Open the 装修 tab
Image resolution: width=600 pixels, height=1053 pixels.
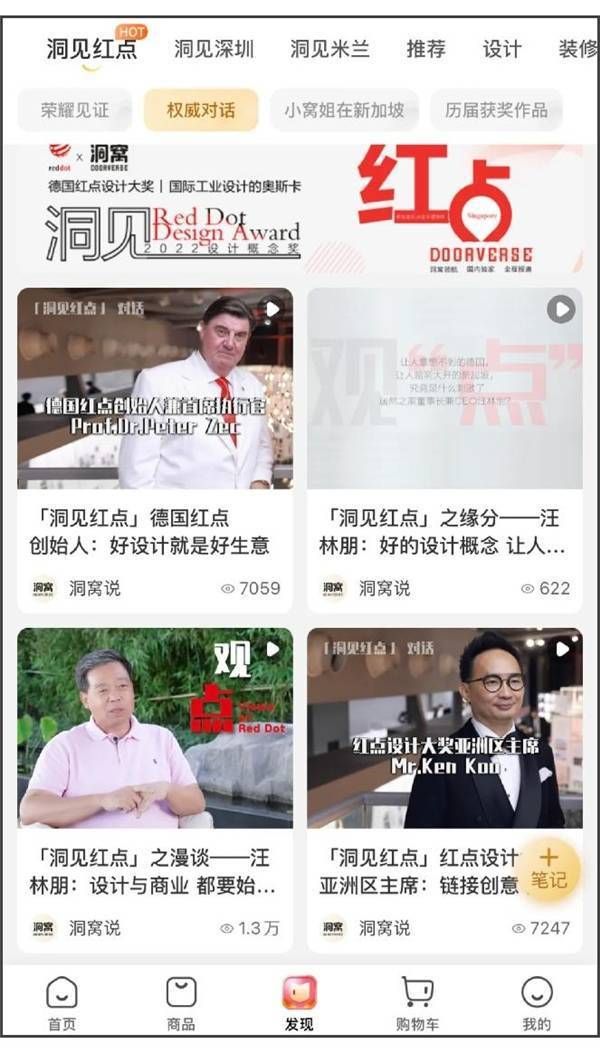[577, 49]
